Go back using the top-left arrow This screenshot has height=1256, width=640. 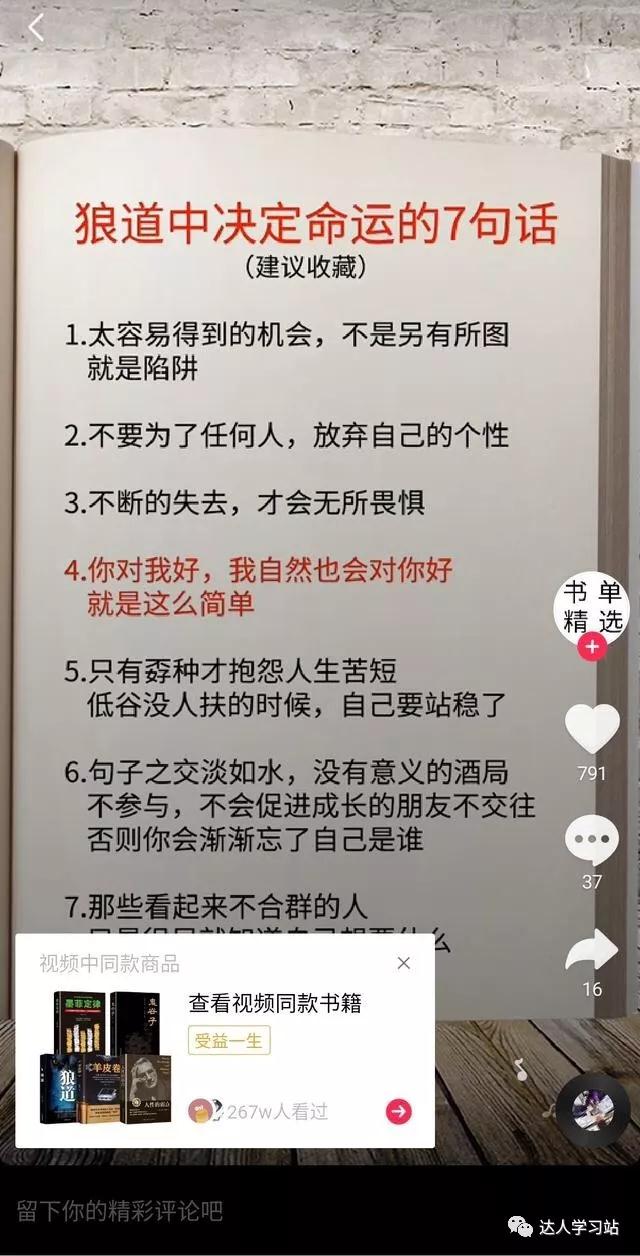pyautogui.click(x=36, y=28)
